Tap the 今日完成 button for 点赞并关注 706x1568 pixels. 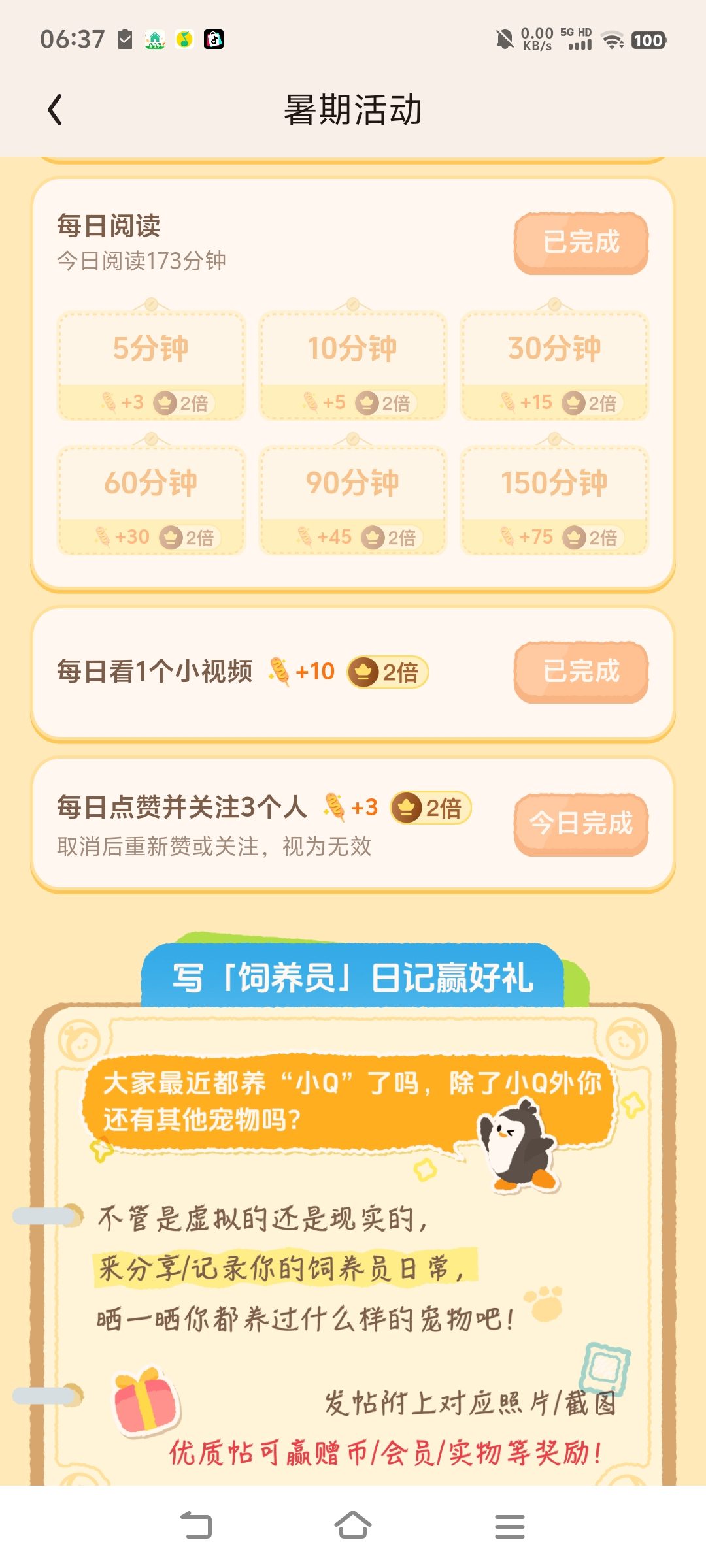coord(581,825)
